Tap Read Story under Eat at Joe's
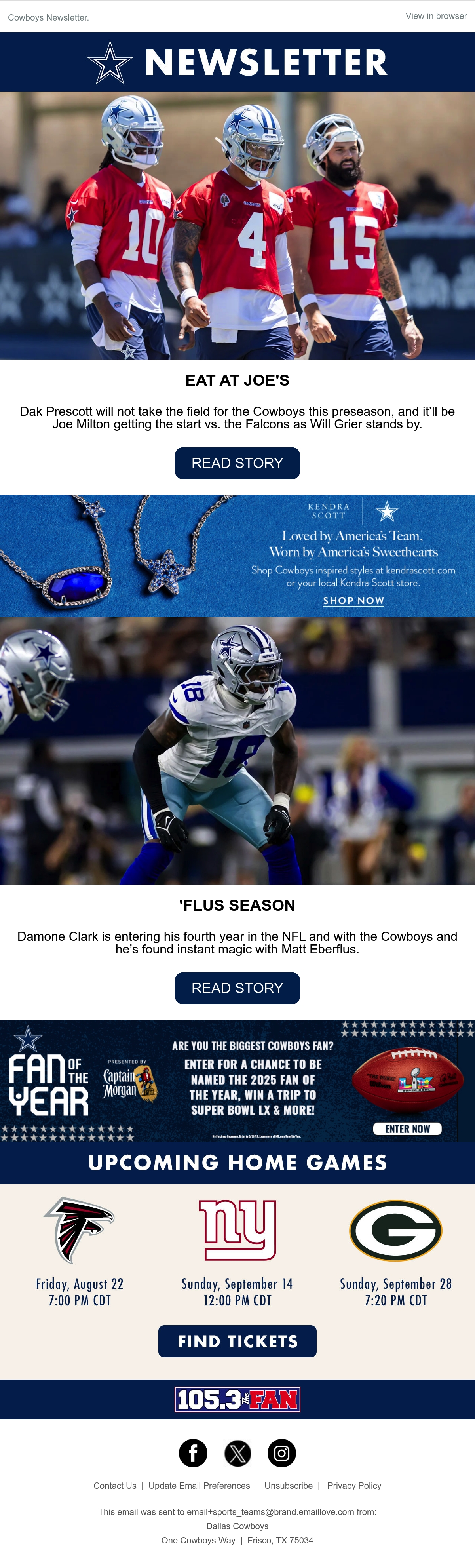This screenshot has height=1568, width=475. point(237,463)
